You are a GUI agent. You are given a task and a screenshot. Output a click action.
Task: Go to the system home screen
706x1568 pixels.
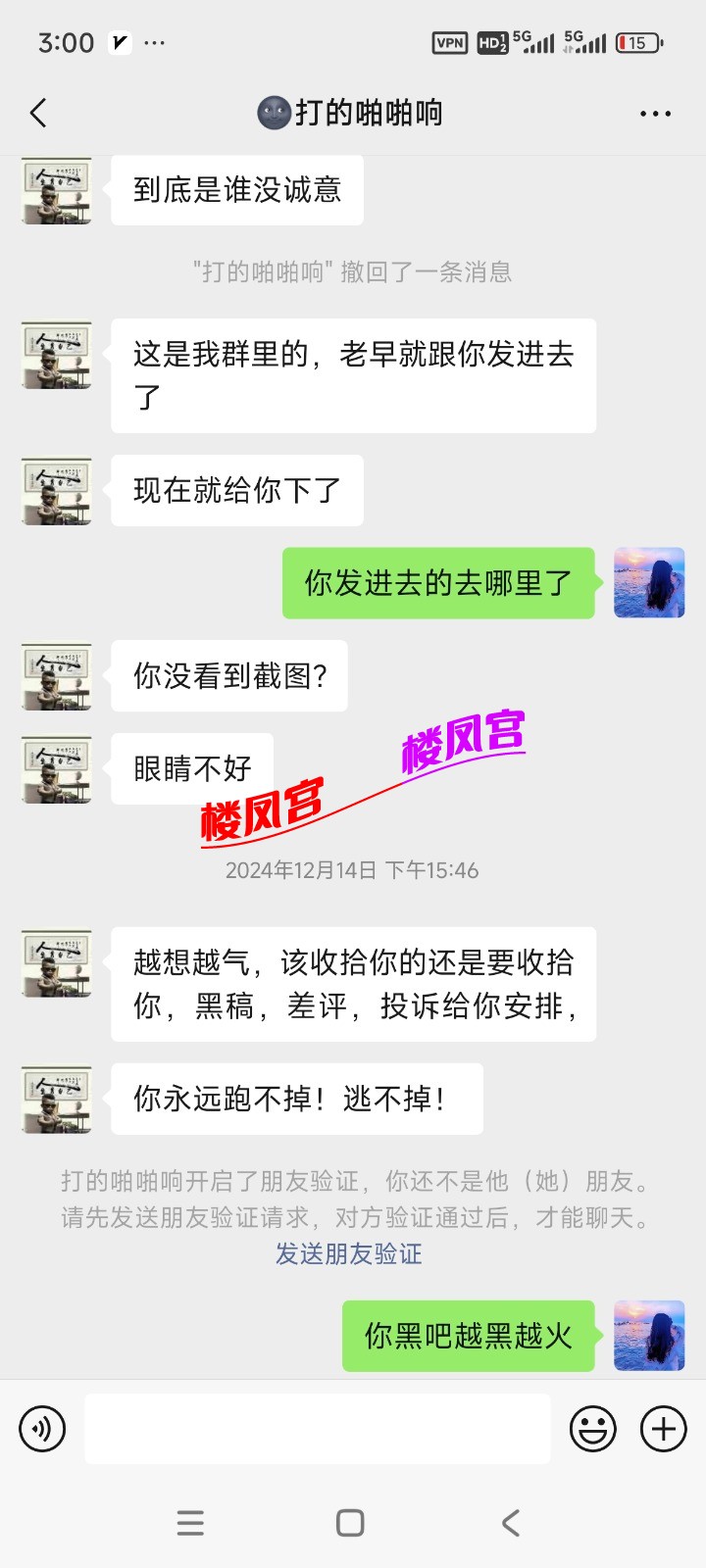pos(350,1523)
